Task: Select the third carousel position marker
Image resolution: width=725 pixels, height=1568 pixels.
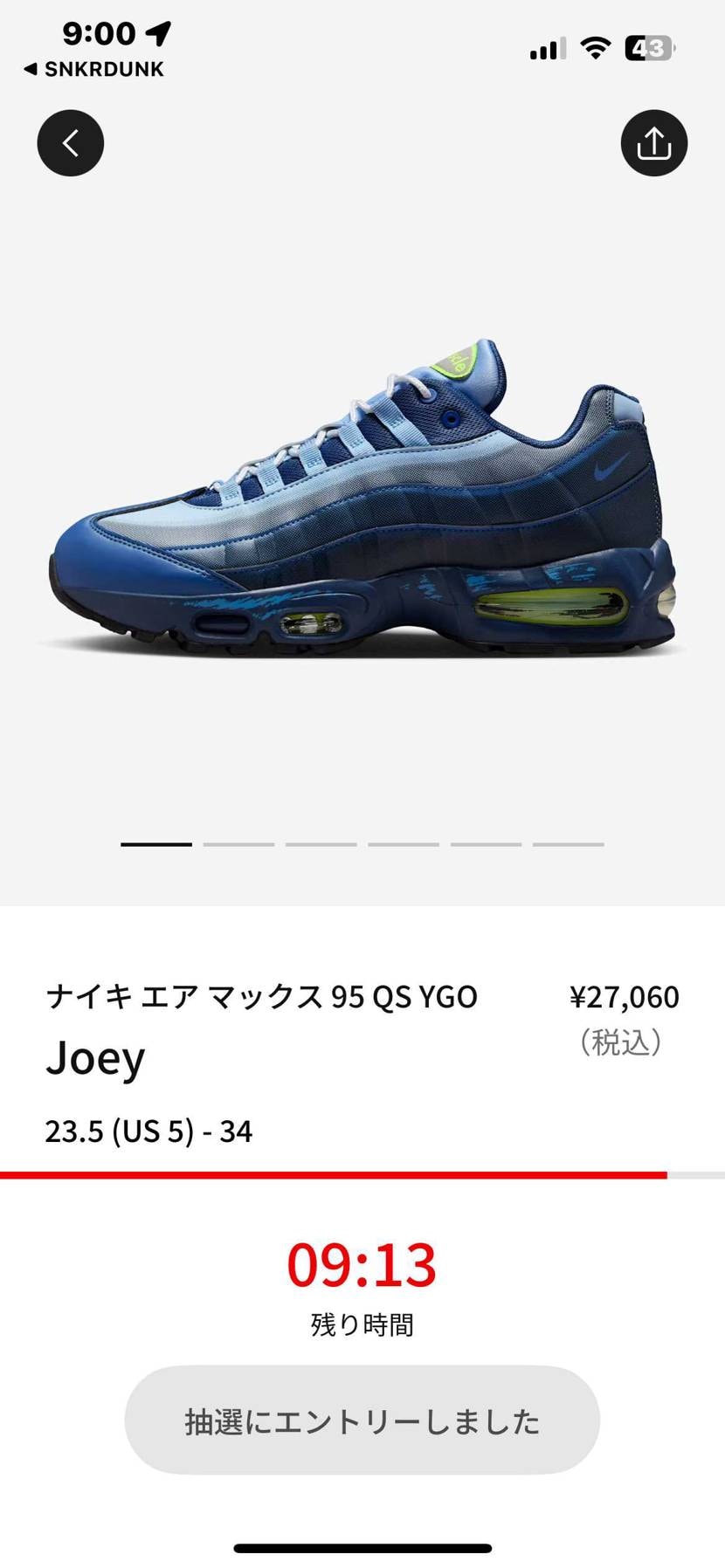Action: [321, 844]
